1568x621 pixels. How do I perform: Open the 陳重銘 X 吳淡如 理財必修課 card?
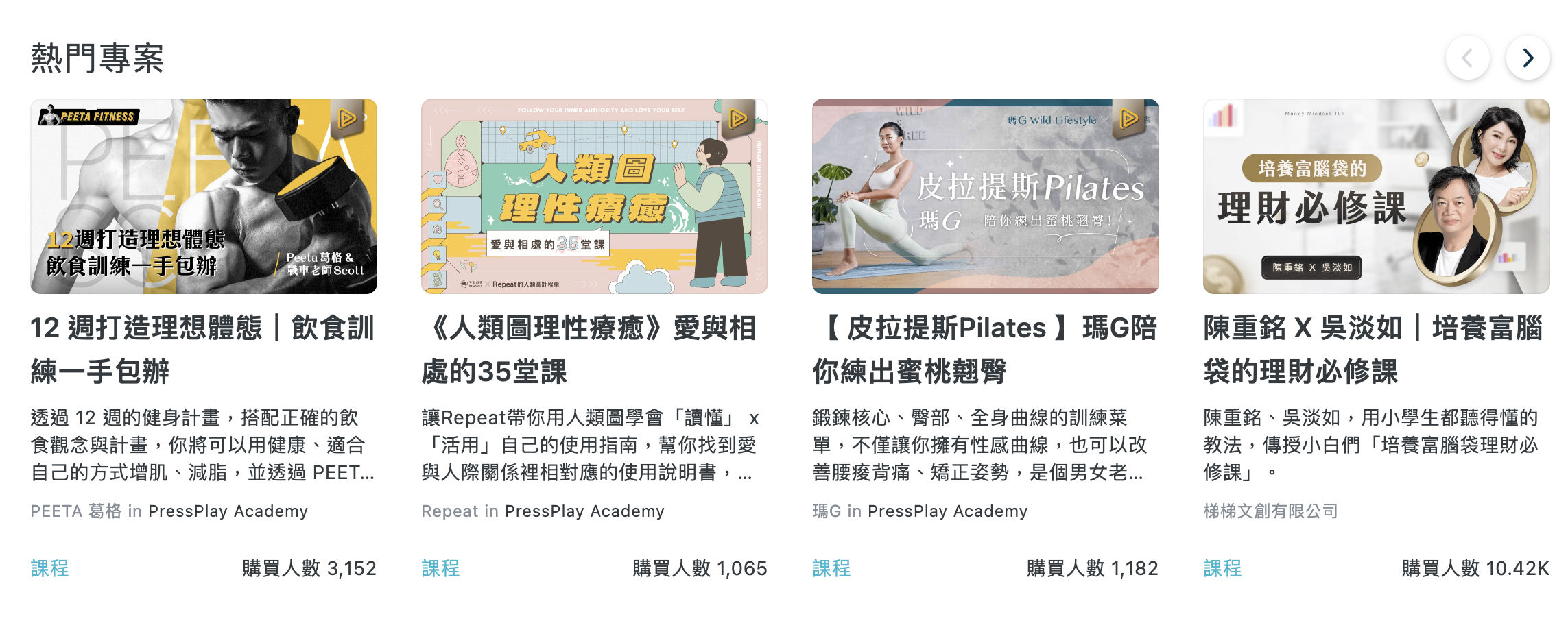pos(1376,196)
